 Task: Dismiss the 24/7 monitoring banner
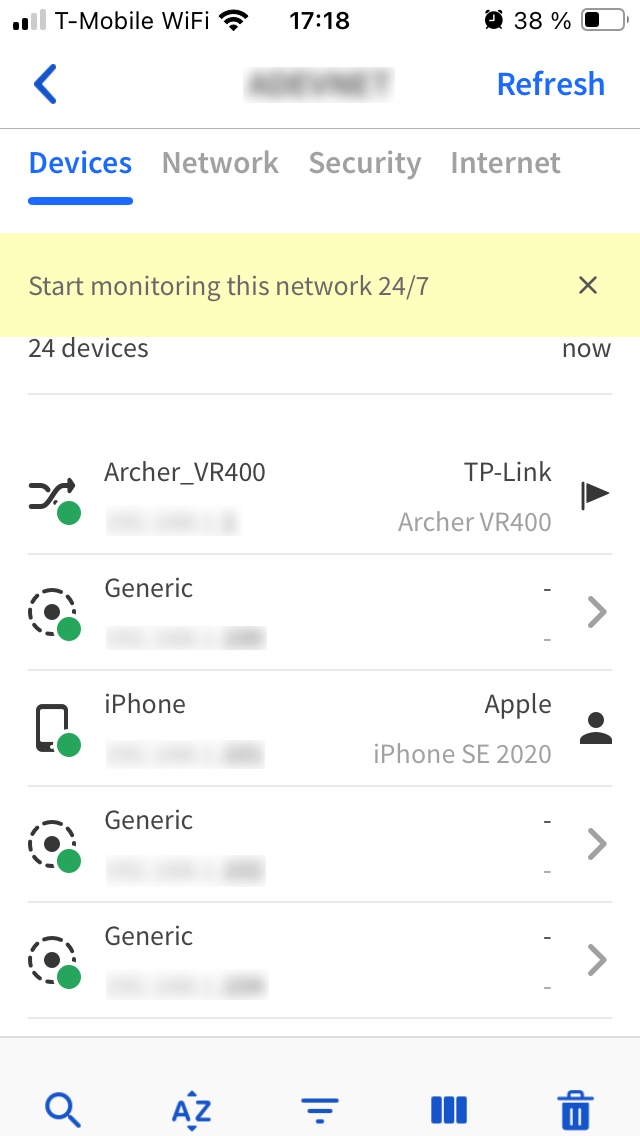pos(588,286)
